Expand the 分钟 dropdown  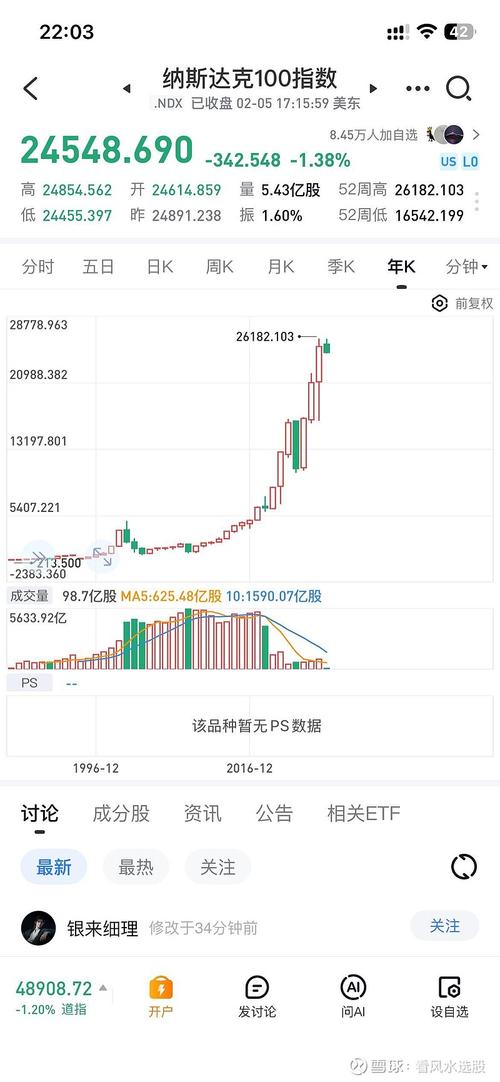(467, 267)
